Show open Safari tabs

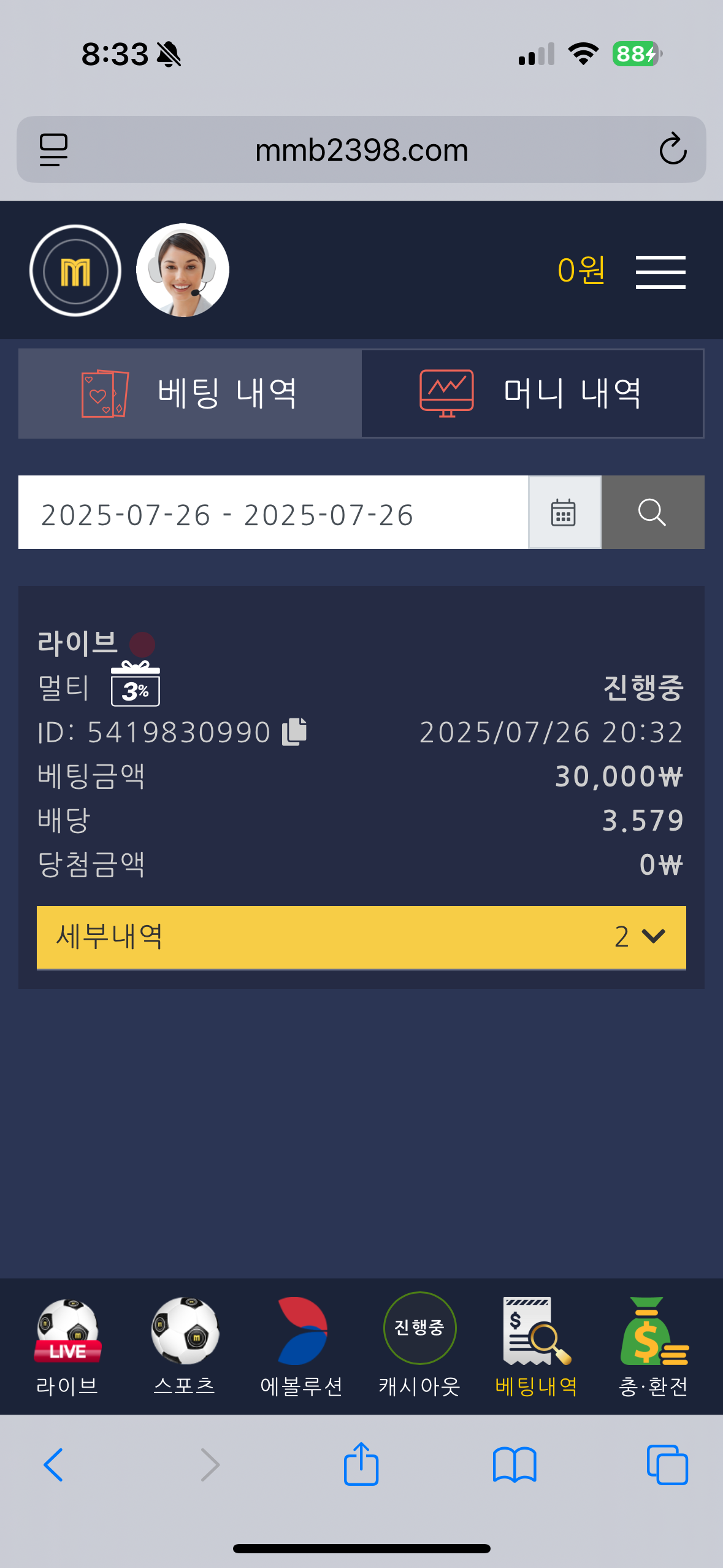[667, 1464]
